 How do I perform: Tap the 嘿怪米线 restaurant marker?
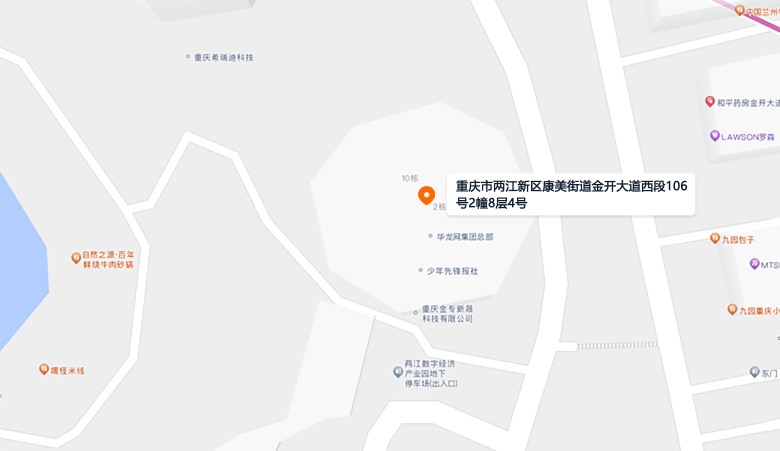(x=44, y=370)
